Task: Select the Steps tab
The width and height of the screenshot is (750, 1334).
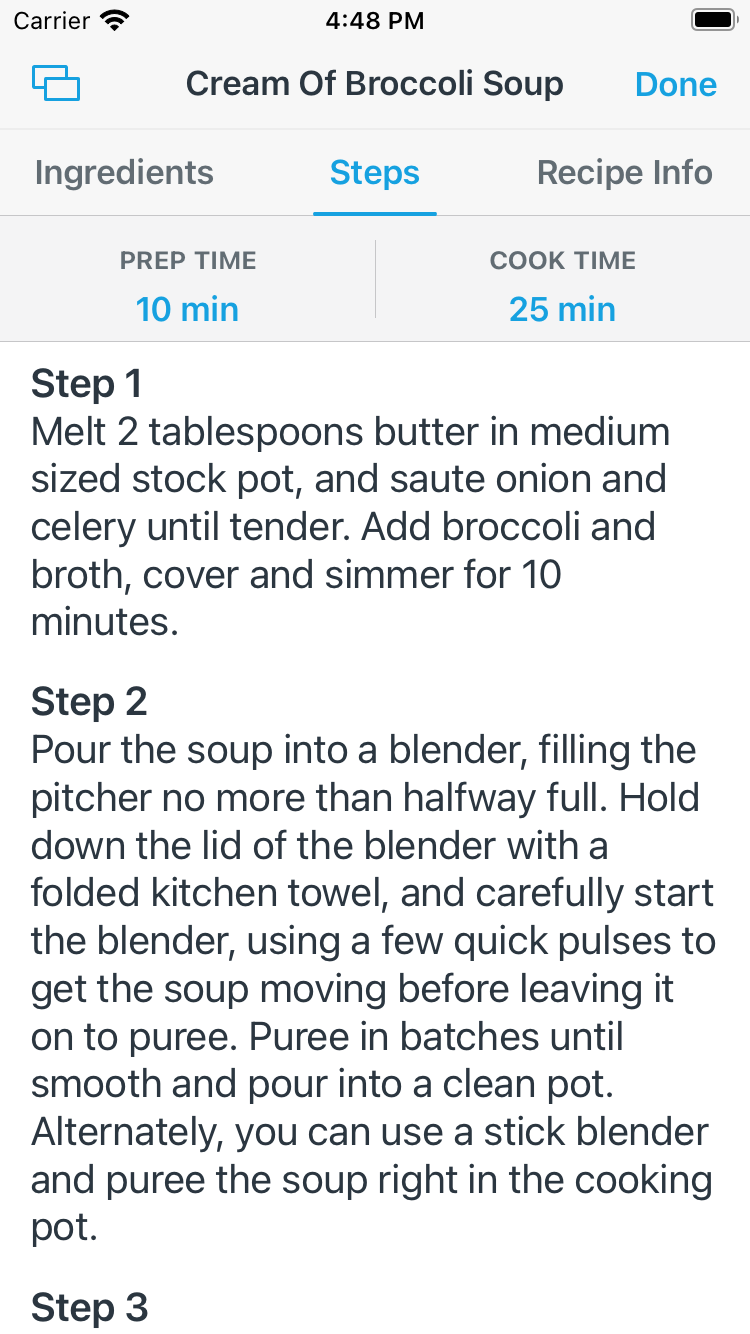Action: click(x=375, y=172)
